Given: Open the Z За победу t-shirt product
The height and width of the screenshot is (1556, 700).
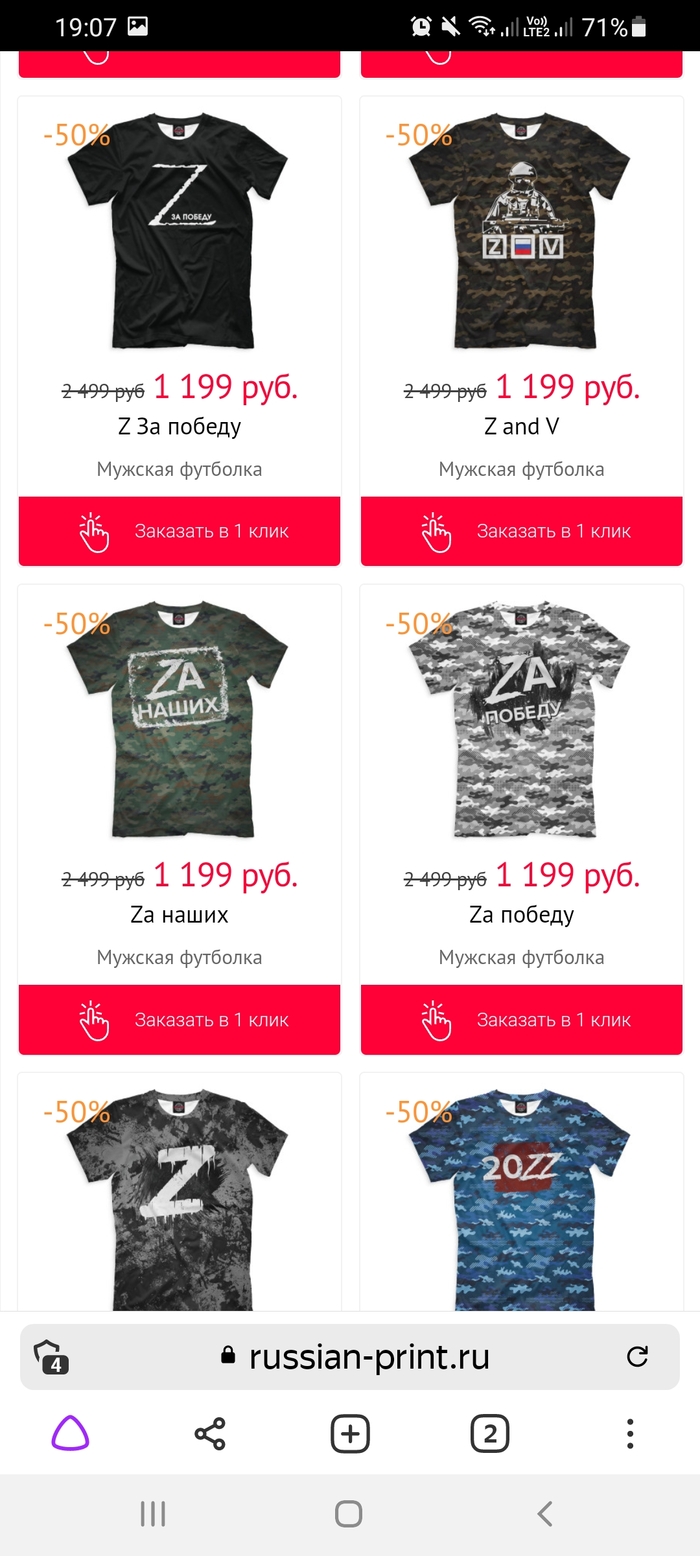Looking at the screenshot, I should (178, 230).
